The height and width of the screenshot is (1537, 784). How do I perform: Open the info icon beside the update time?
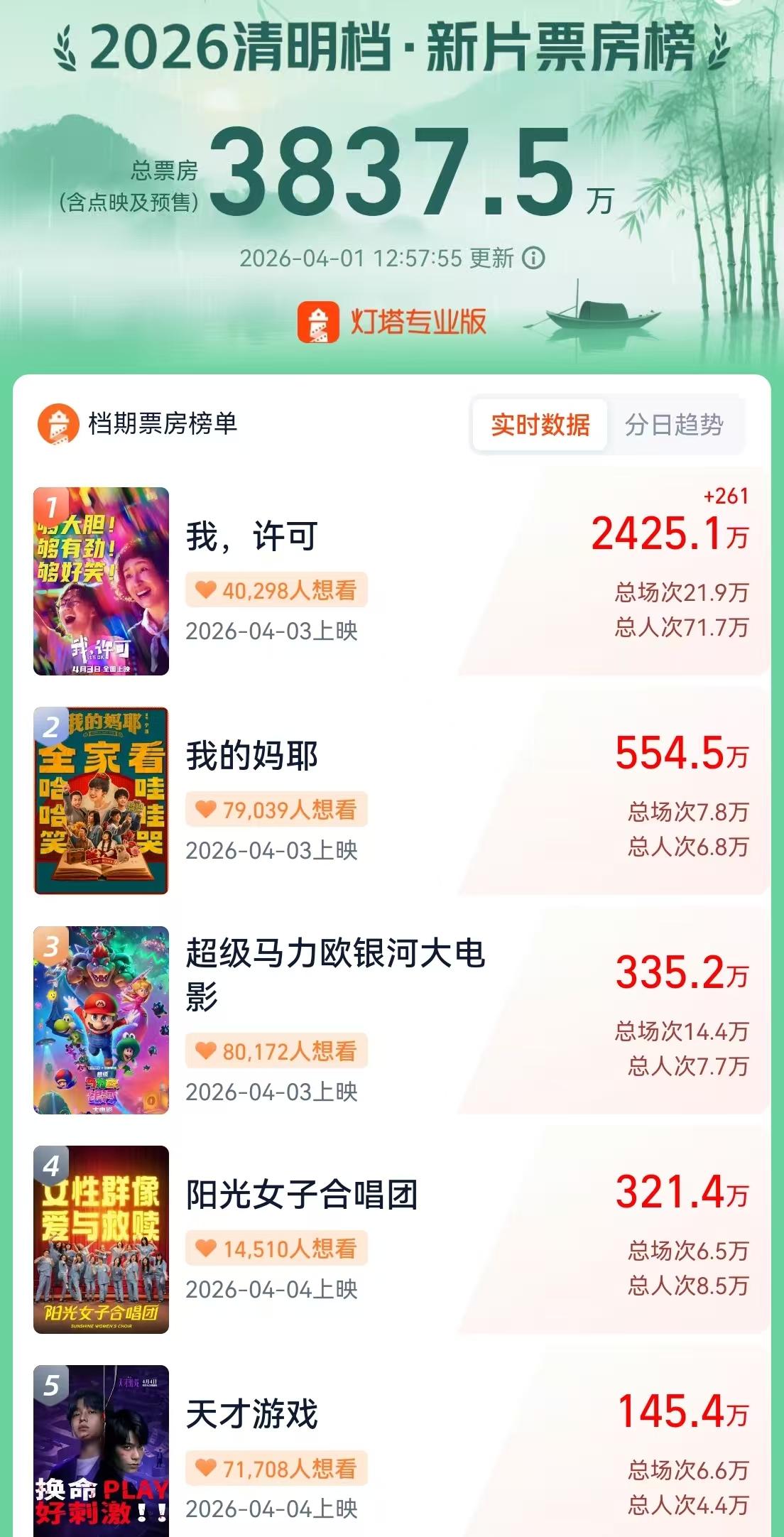point(534,258)
